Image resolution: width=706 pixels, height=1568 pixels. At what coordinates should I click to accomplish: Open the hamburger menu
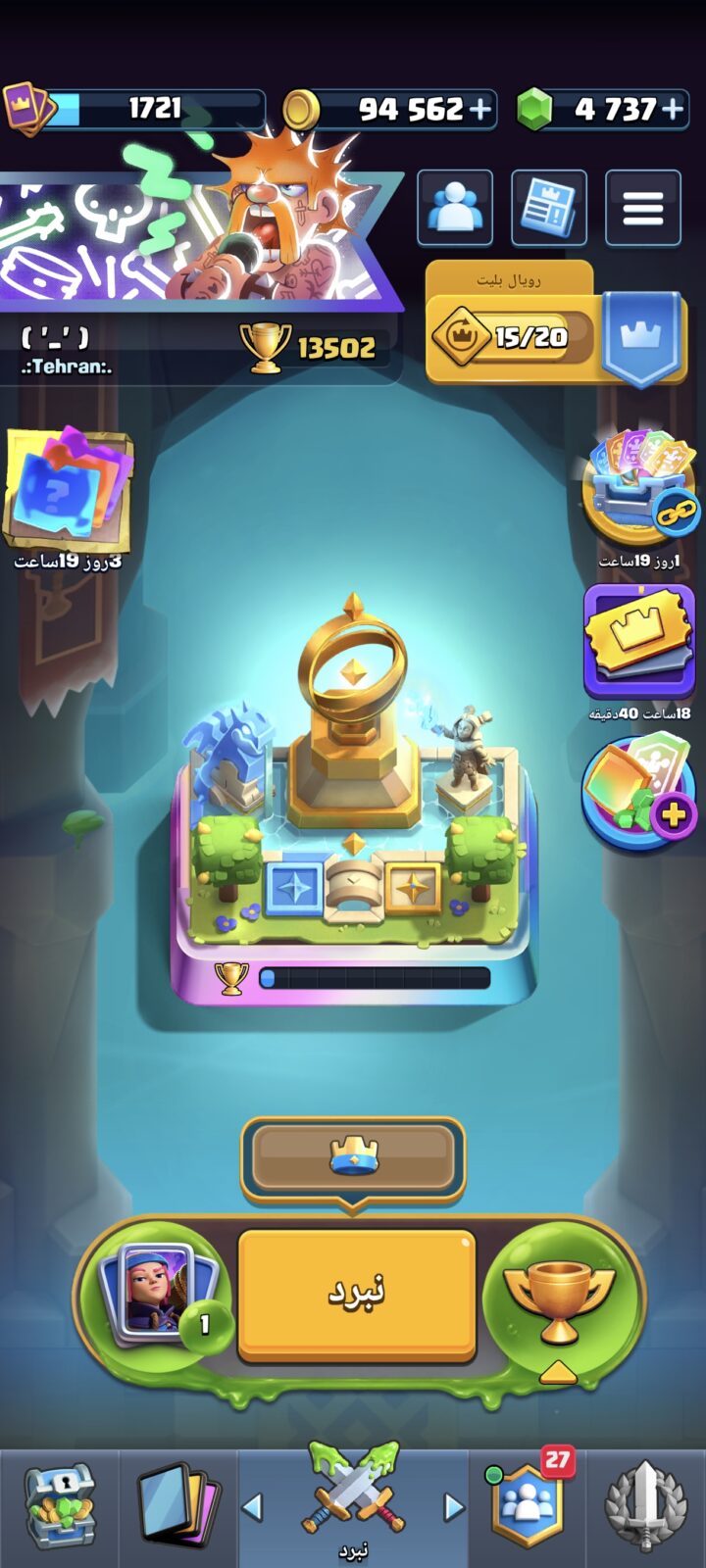643,208
